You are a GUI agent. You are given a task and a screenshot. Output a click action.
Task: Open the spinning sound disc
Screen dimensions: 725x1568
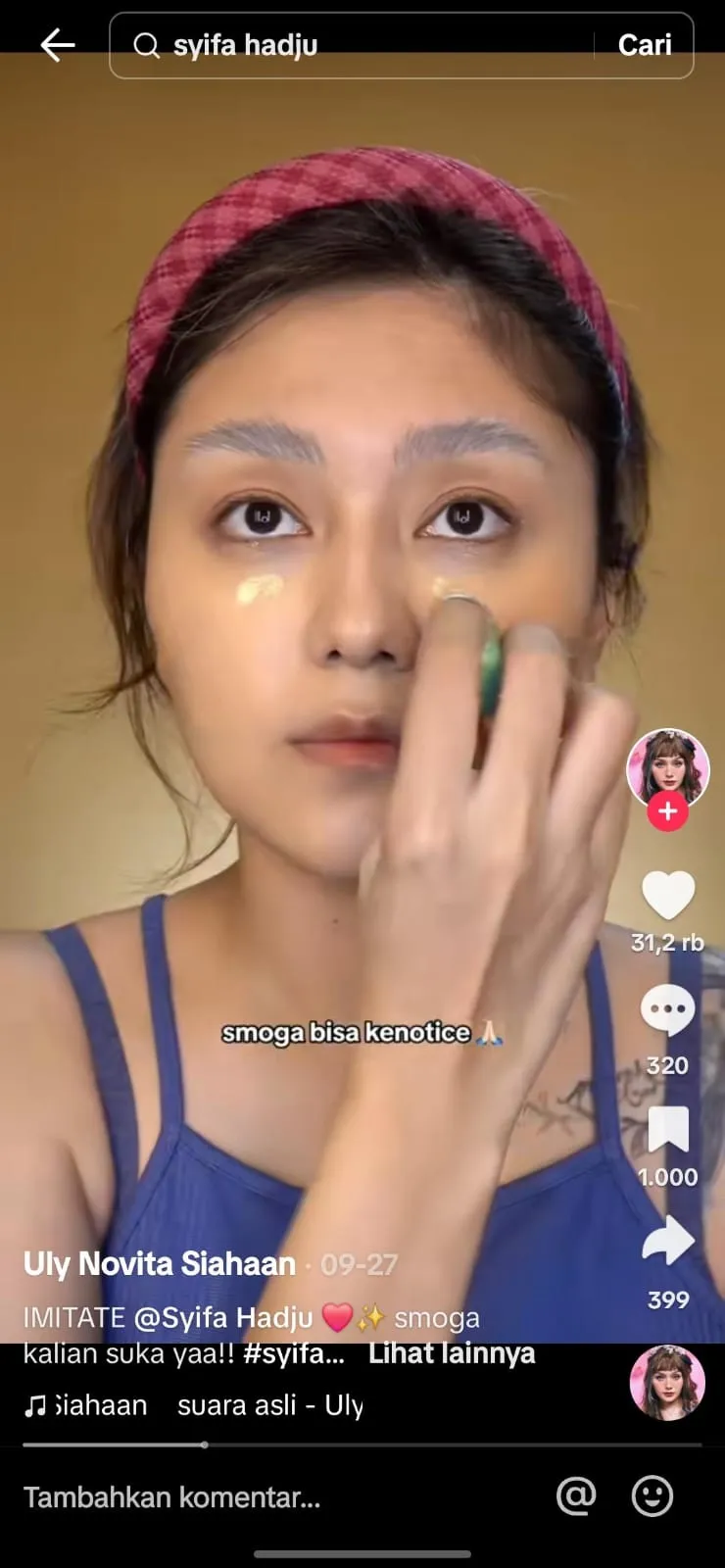point(667,1383)
